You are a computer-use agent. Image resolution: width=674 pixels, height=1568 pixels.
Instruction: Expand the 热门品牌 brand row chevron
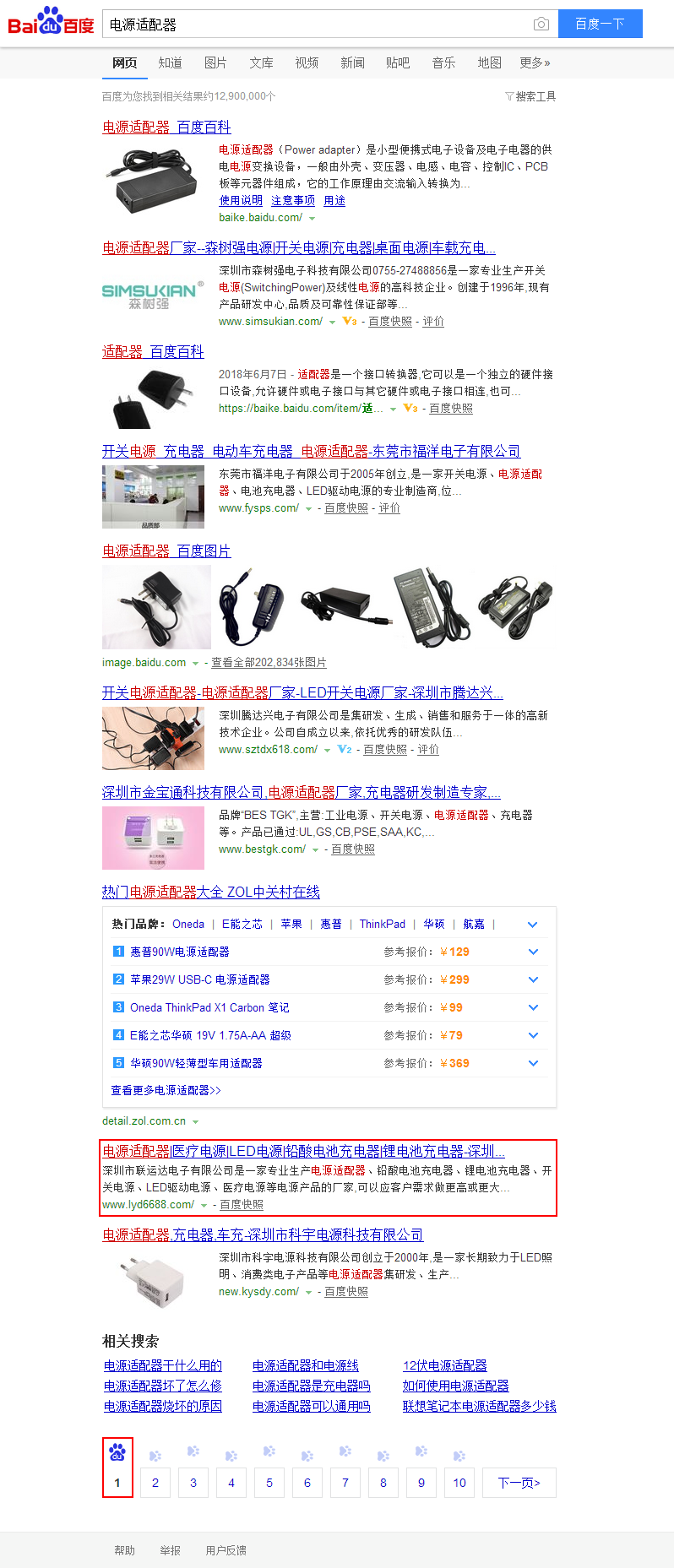tap(532, 924)
